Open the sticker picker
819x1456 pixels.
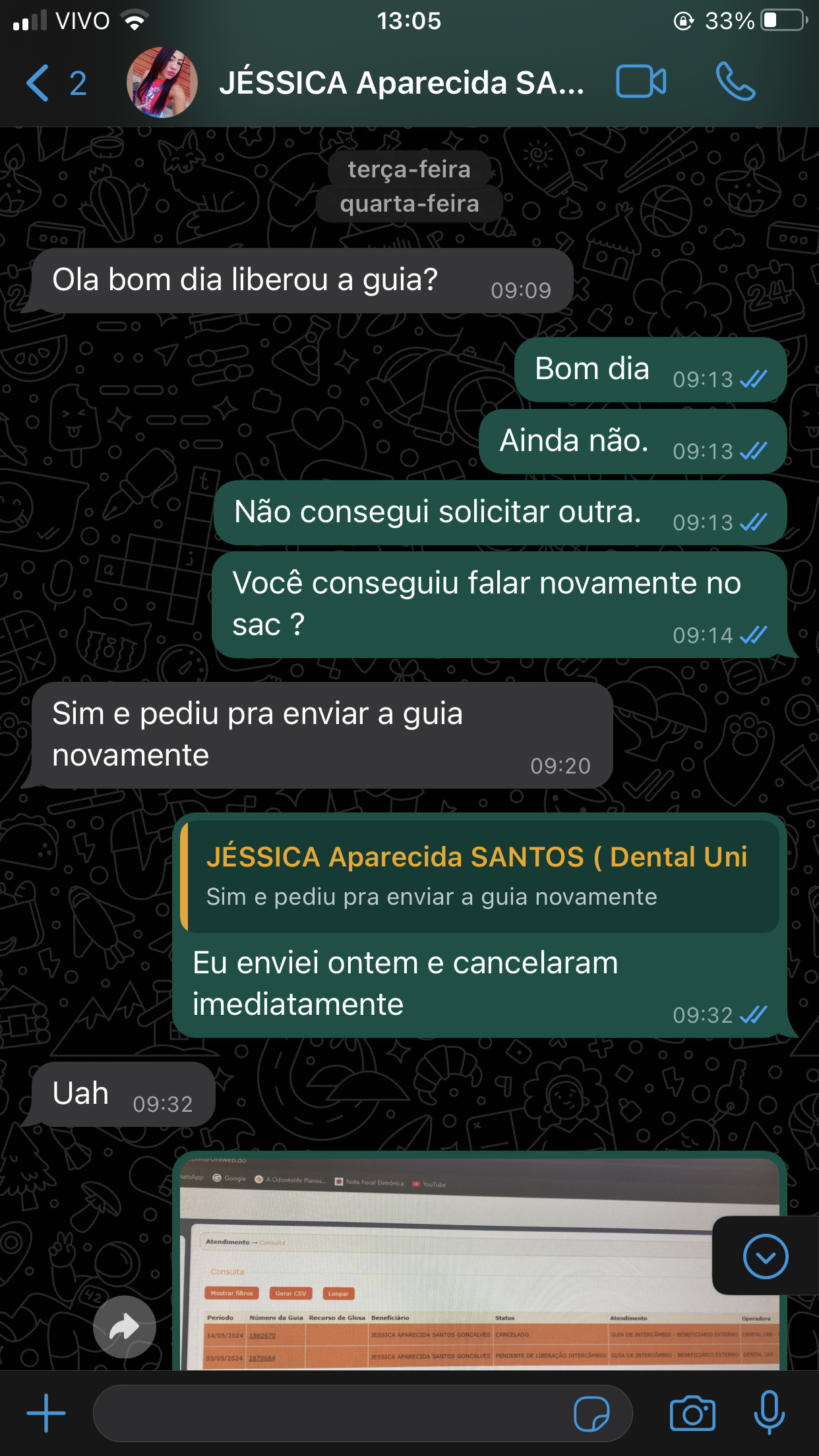591,1414
